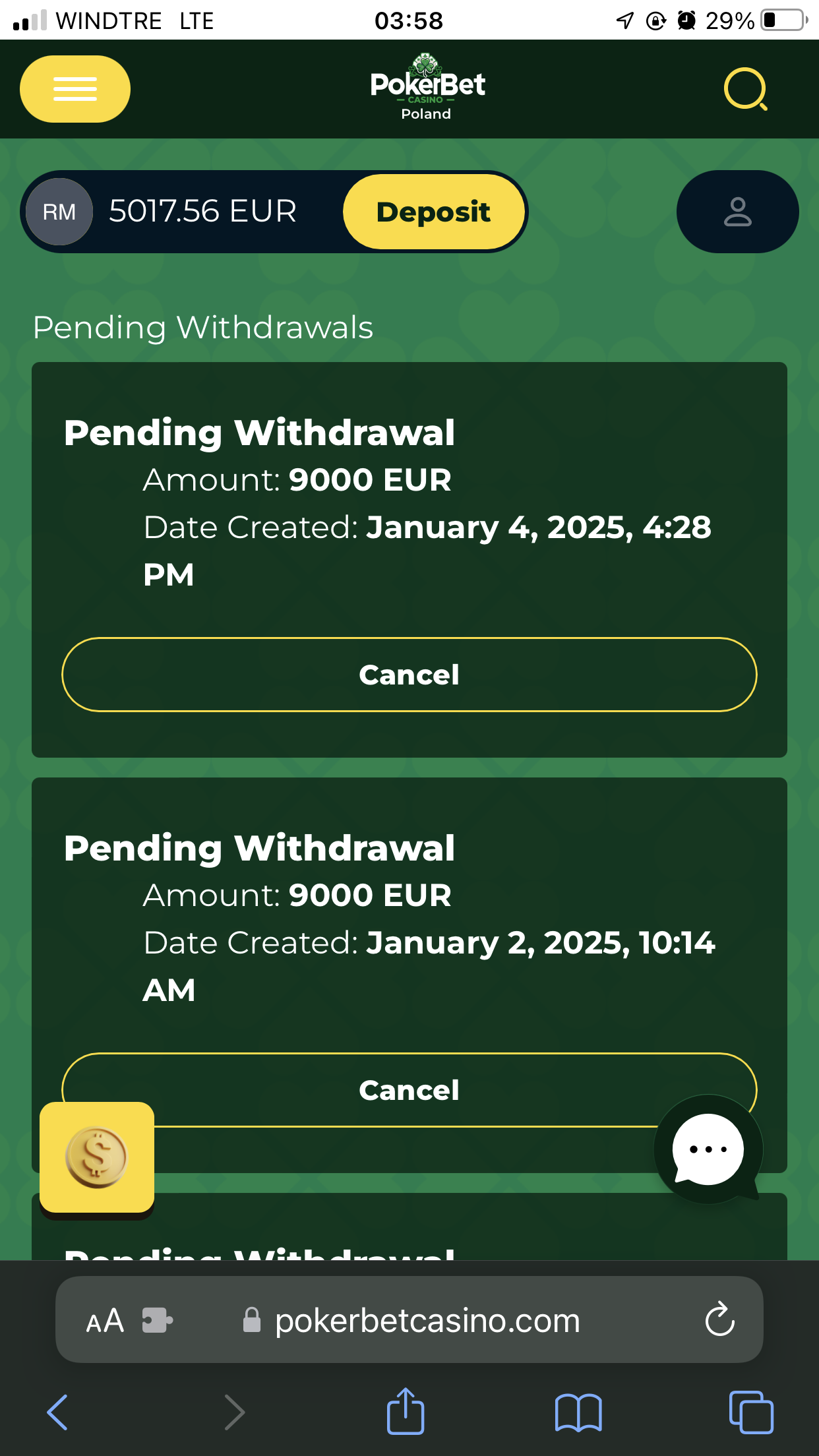Share this page from Safari toolbar
The image size is (819, 1456).
pos(405,1412)
